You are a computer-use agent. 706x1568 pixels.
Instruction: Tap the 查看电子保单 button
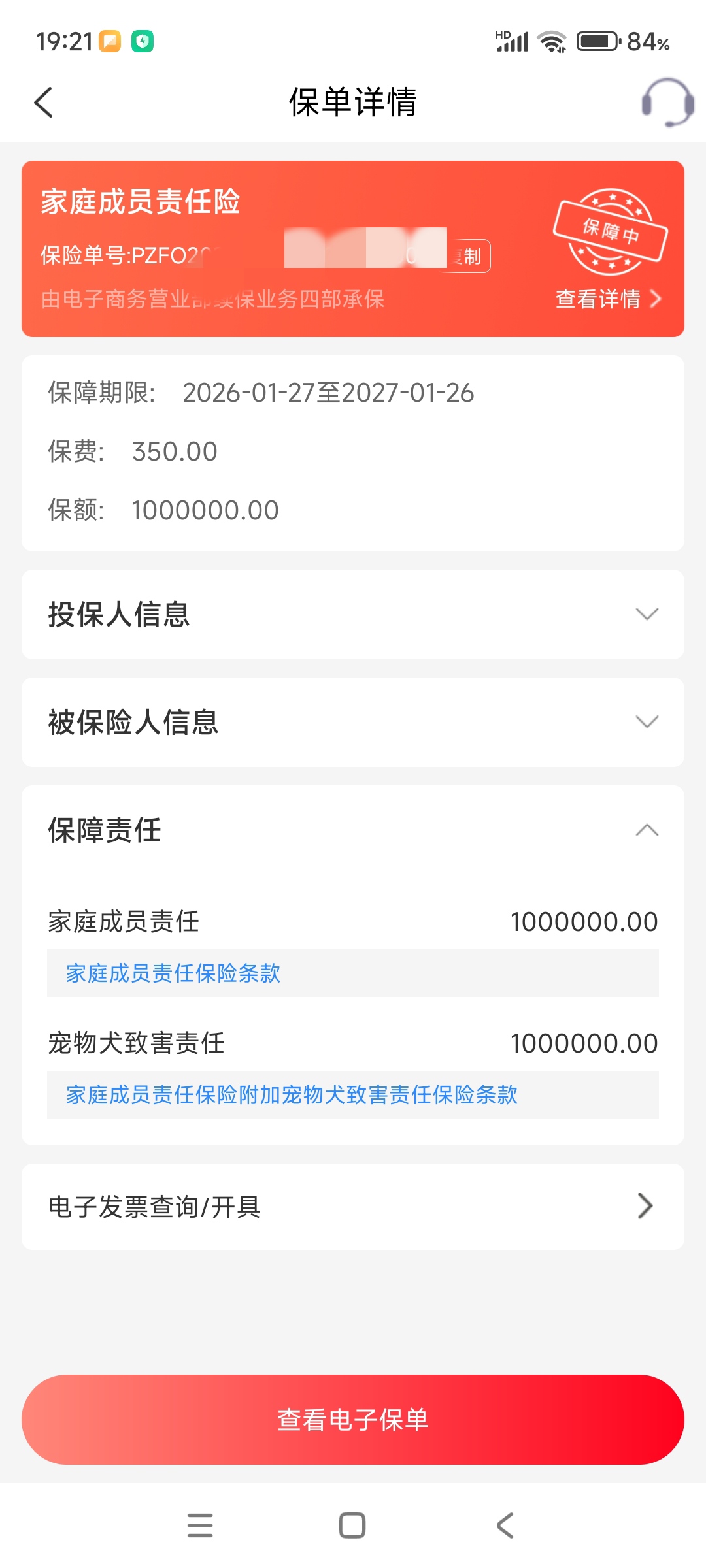point(353,1420)
